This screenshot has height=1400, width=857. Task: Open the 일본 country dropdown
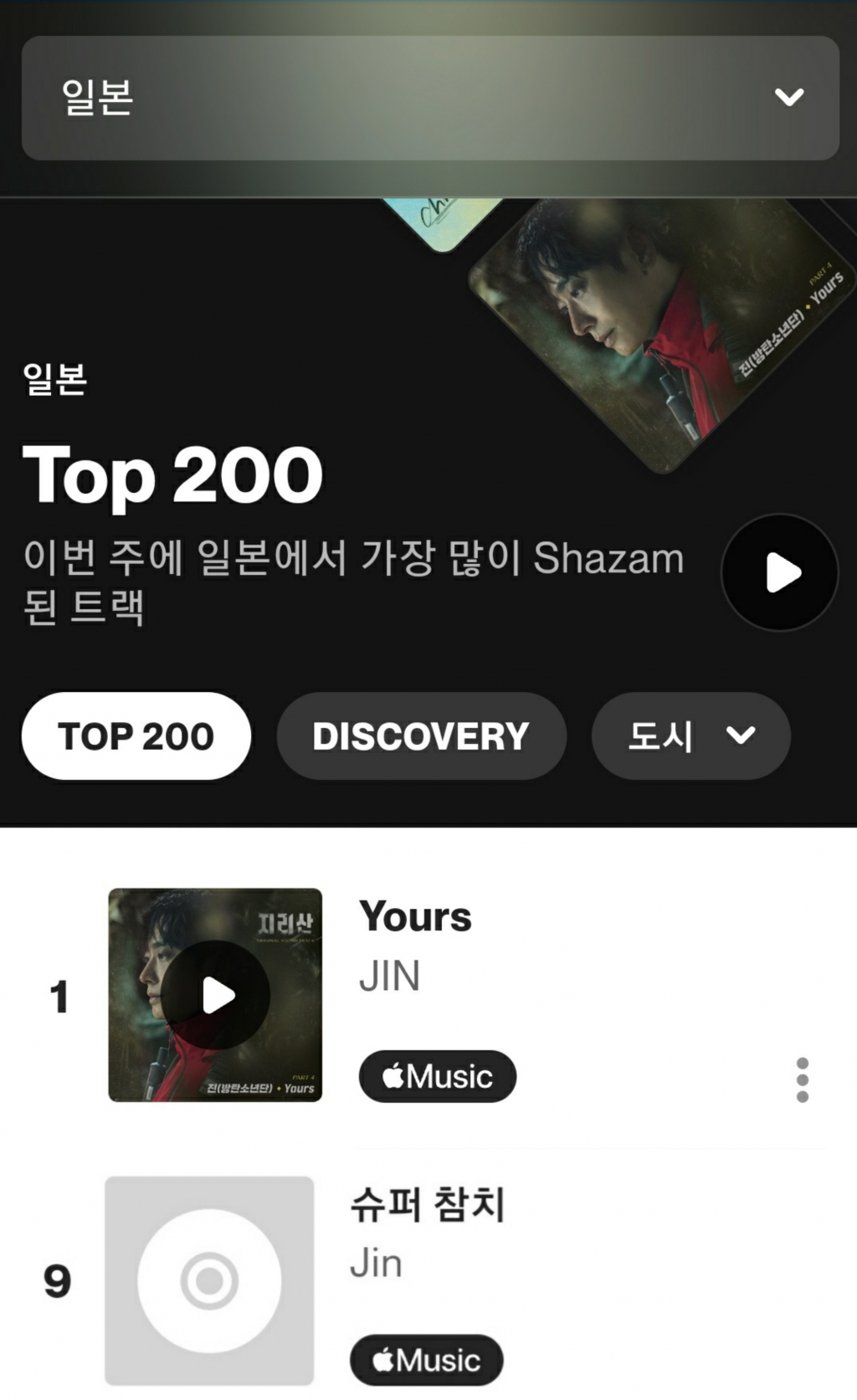(429, 98)
